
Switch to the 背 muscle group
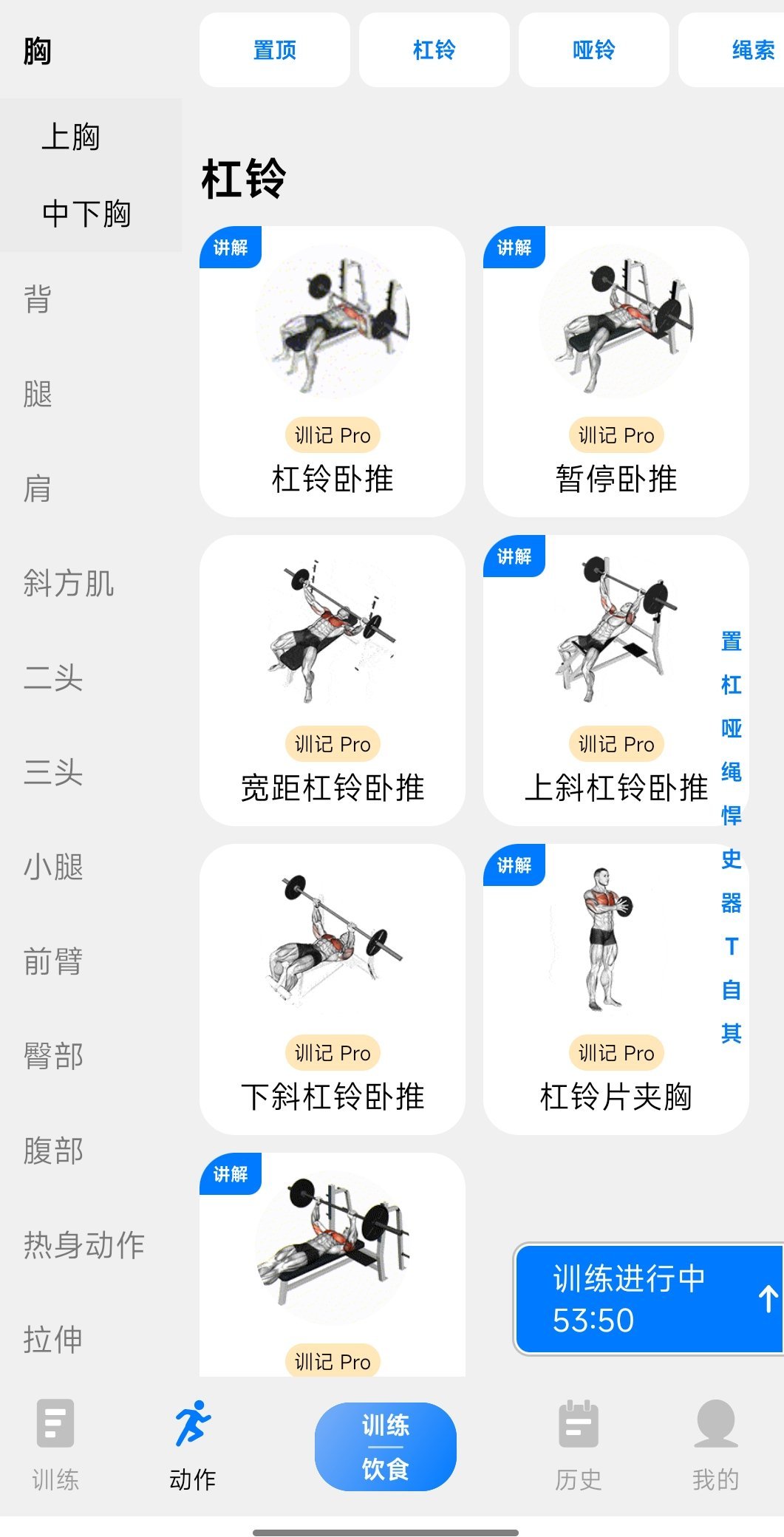[x=38, y=300]
